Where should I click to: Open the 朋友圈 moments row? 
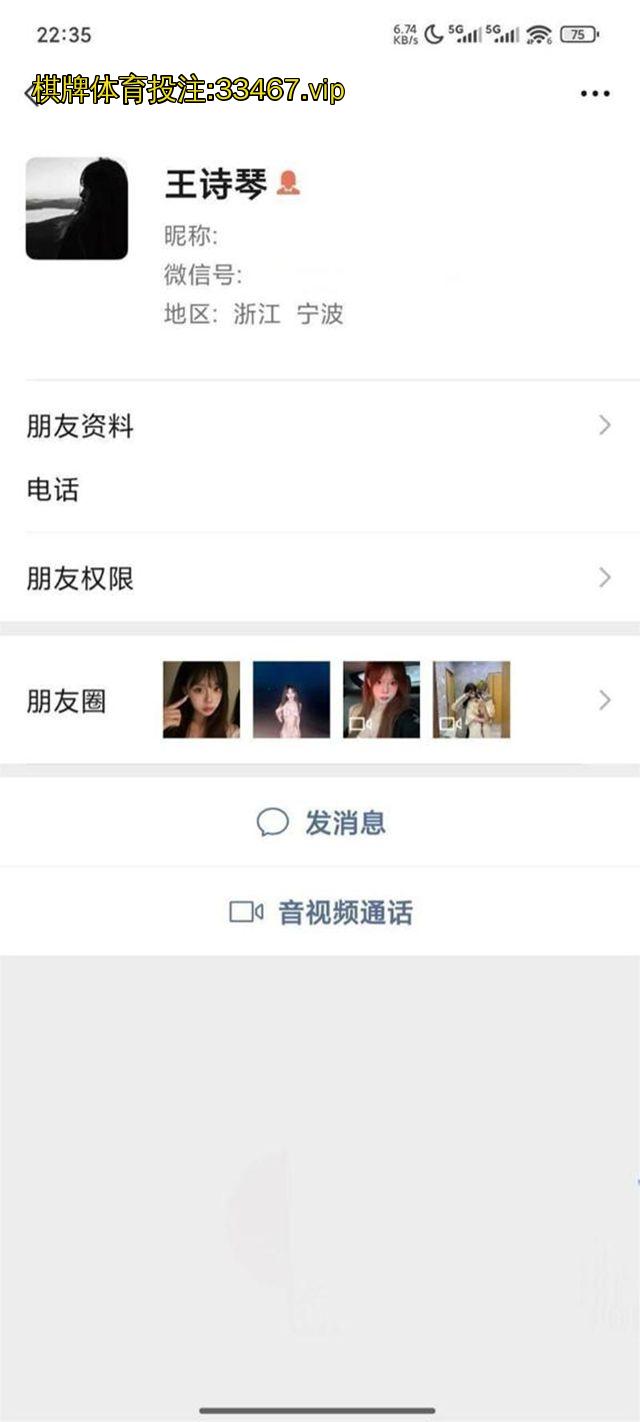click(x=320, y=700)
